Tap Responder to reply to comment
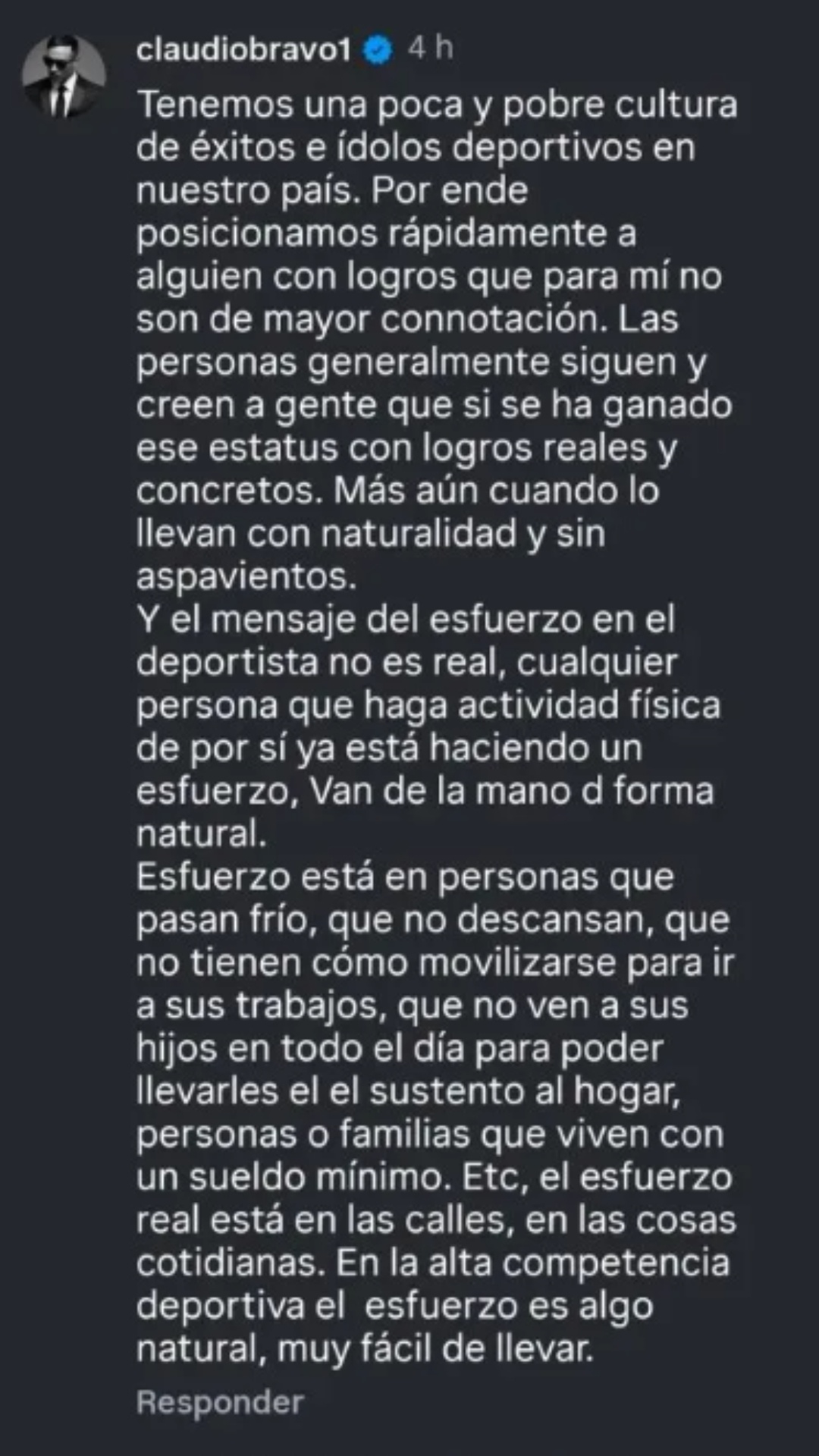The image size is (819, 1456). (220, 1402)
